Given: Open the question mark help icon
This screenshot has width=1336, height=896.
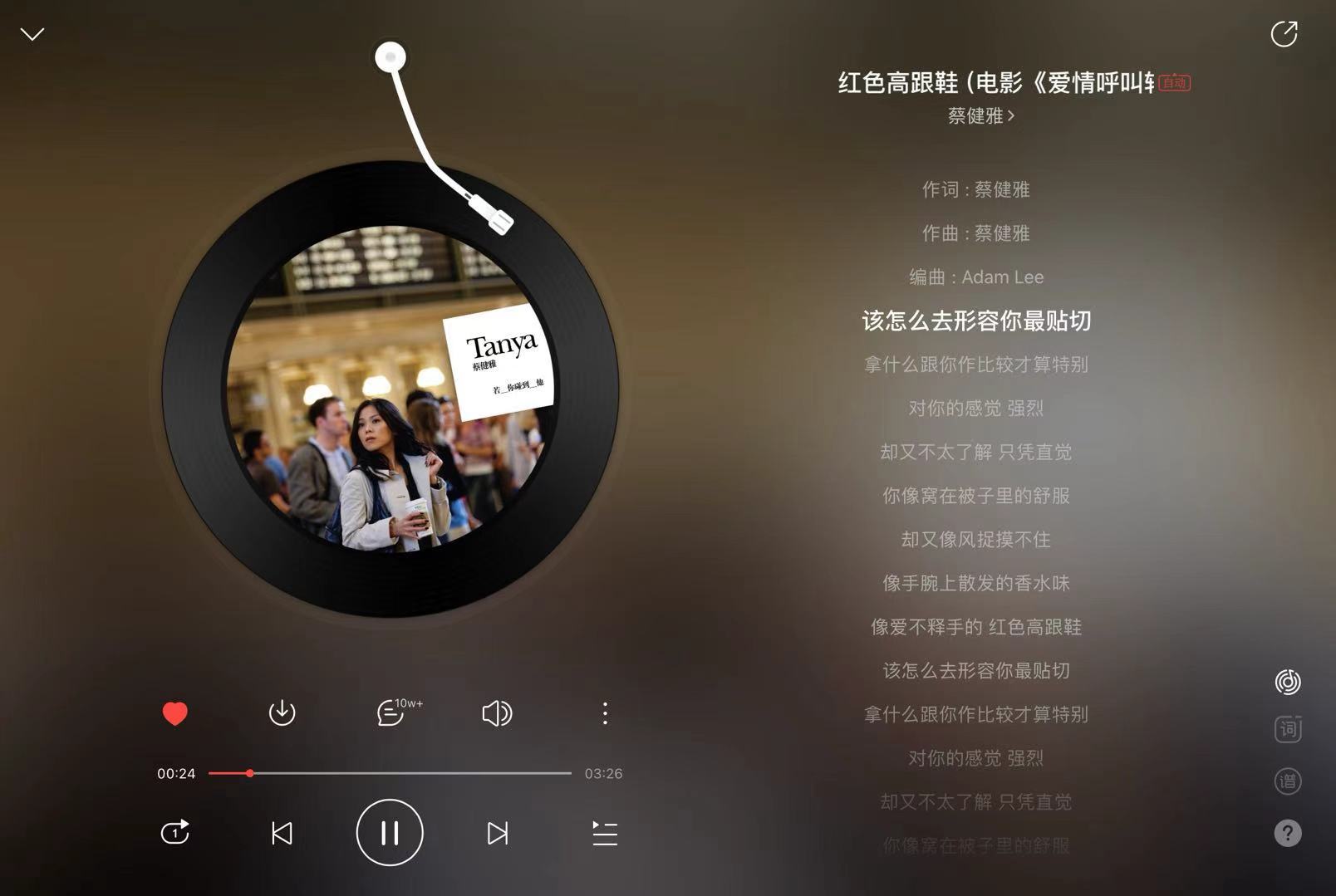Looking at the screenshot, I should tap(1288, 833).
